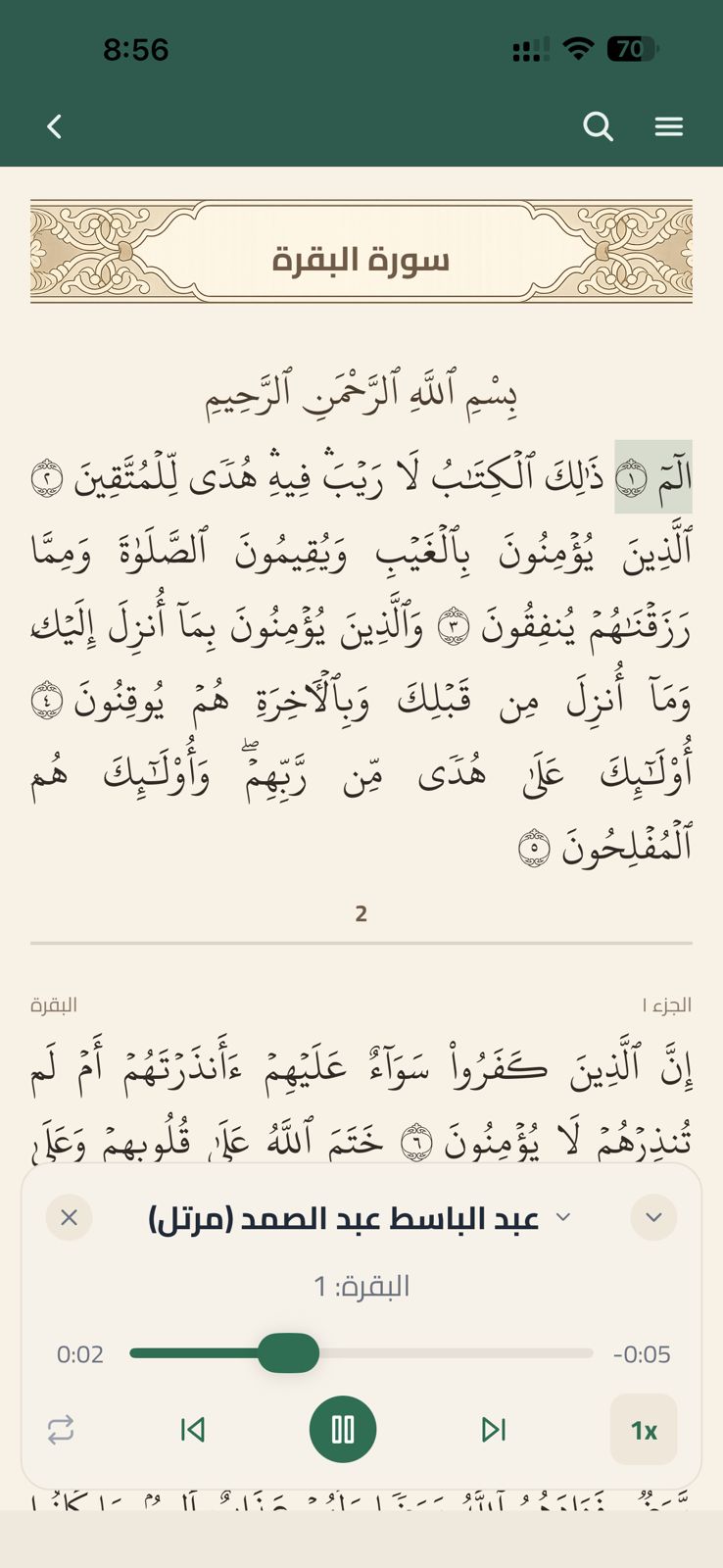
Task: Open the navigation menu
Action: (x=669, y=125)
